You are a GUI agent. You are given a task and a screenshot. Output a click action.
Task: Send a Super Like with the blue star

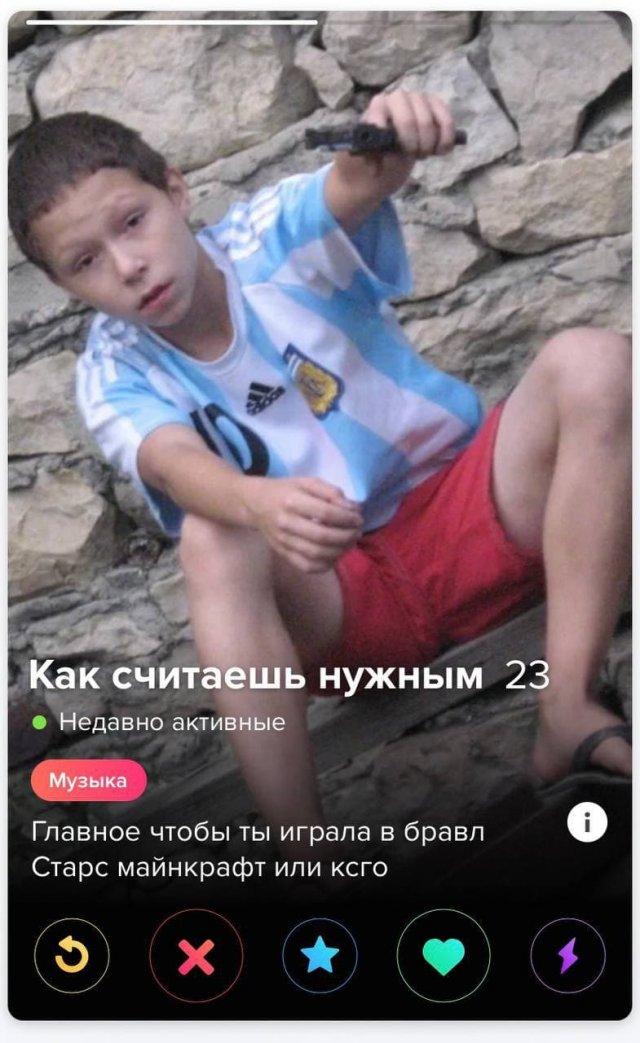320,956
